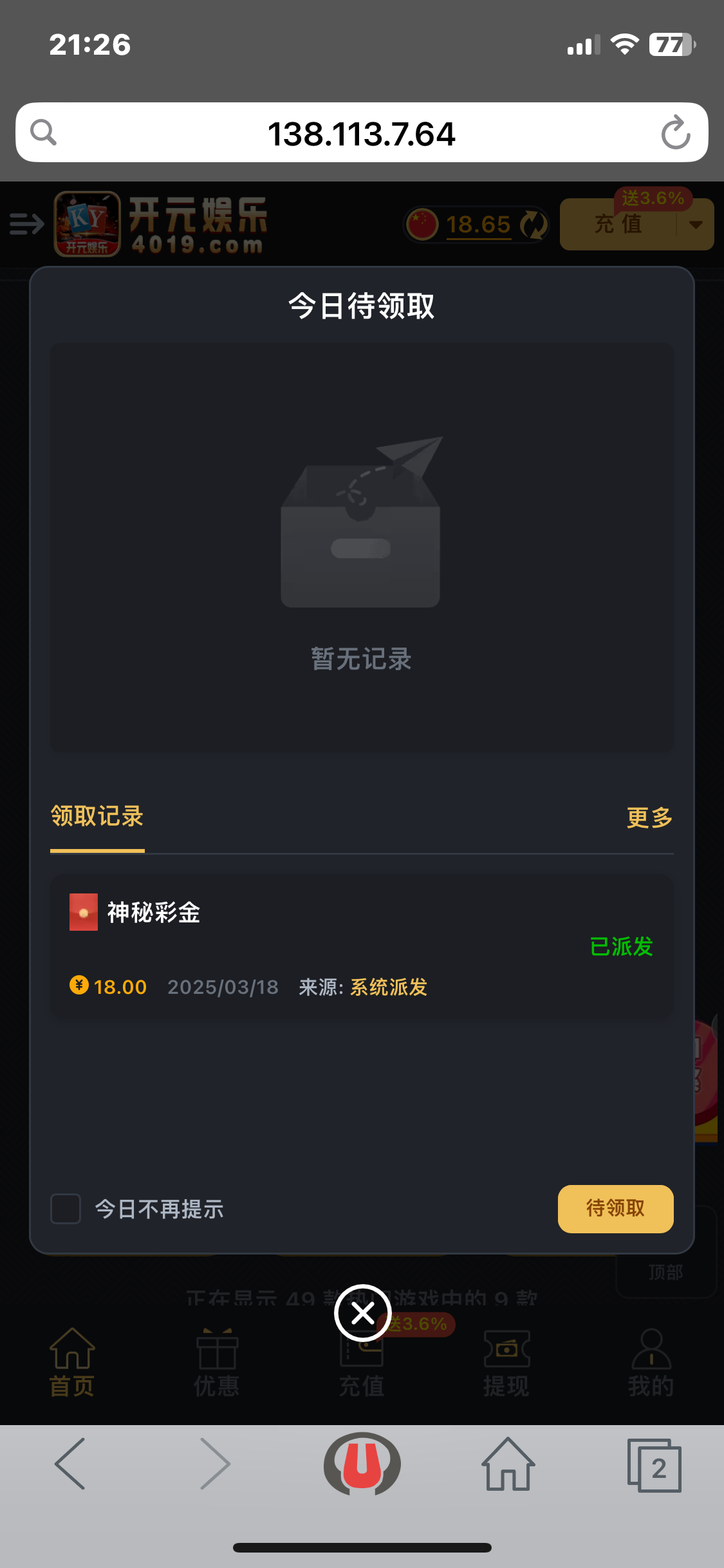
Task: Go back in the browser
Action: click(x=70, y=1464)
